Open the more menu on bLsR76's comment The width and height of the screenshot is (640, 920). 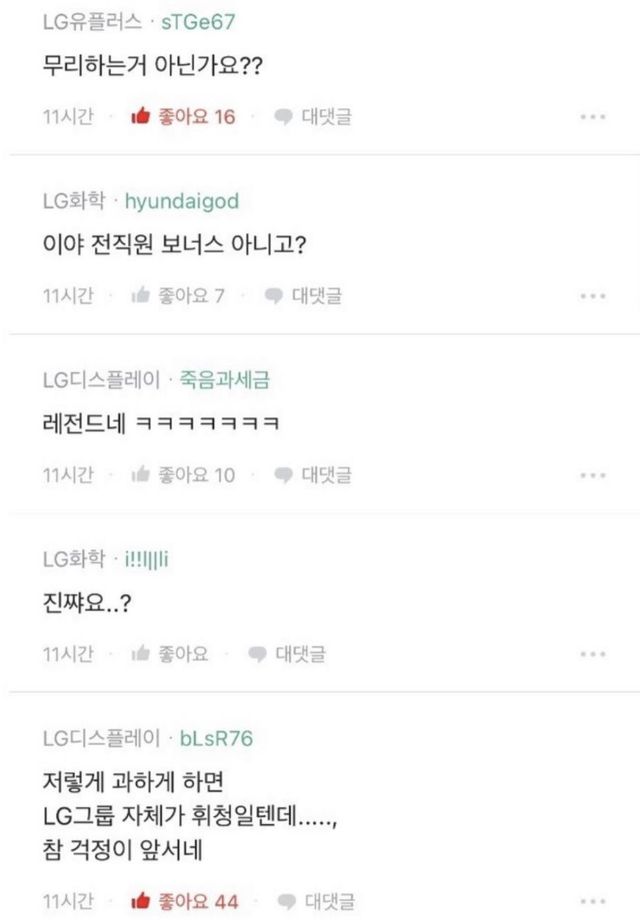pos(592,902)
